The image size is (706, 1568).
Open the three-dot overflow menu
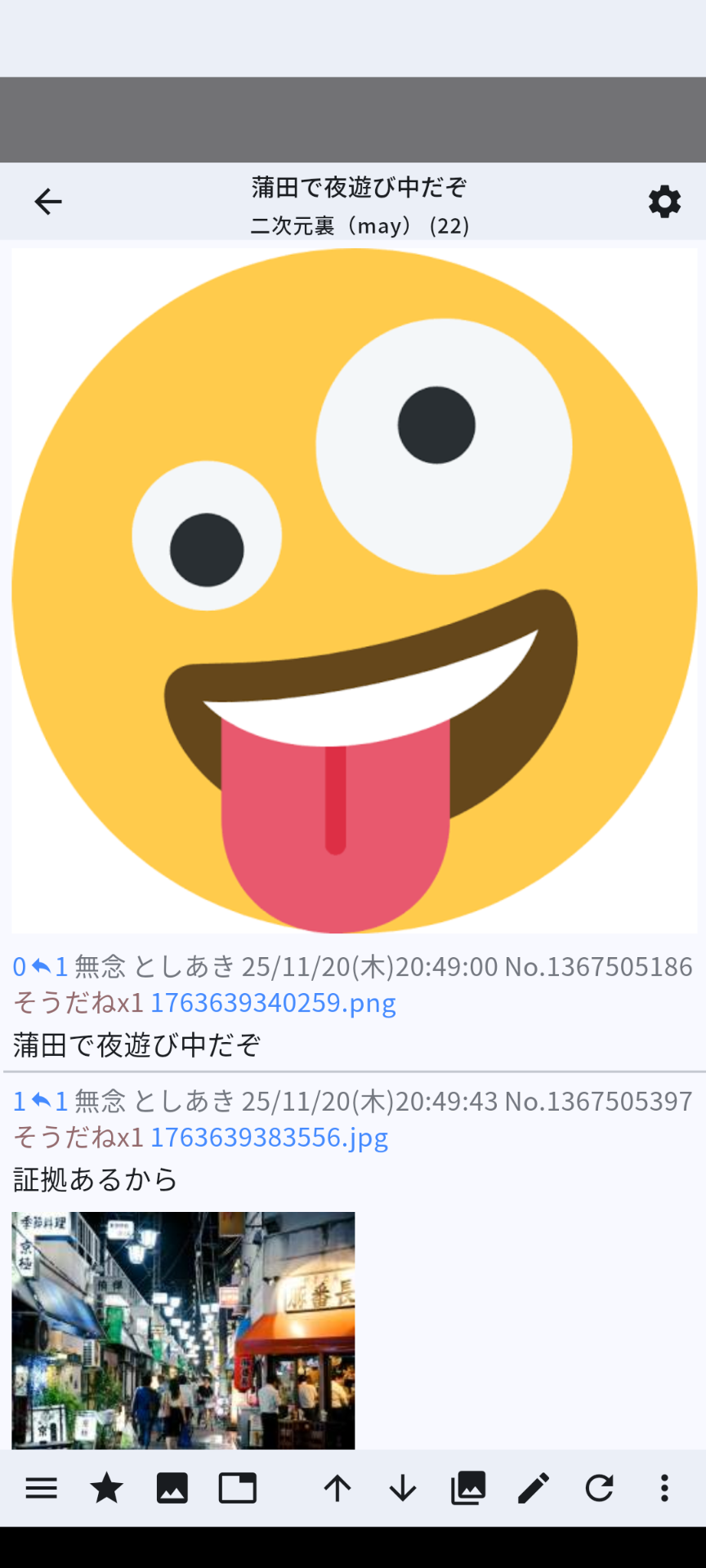point(664,1488)
